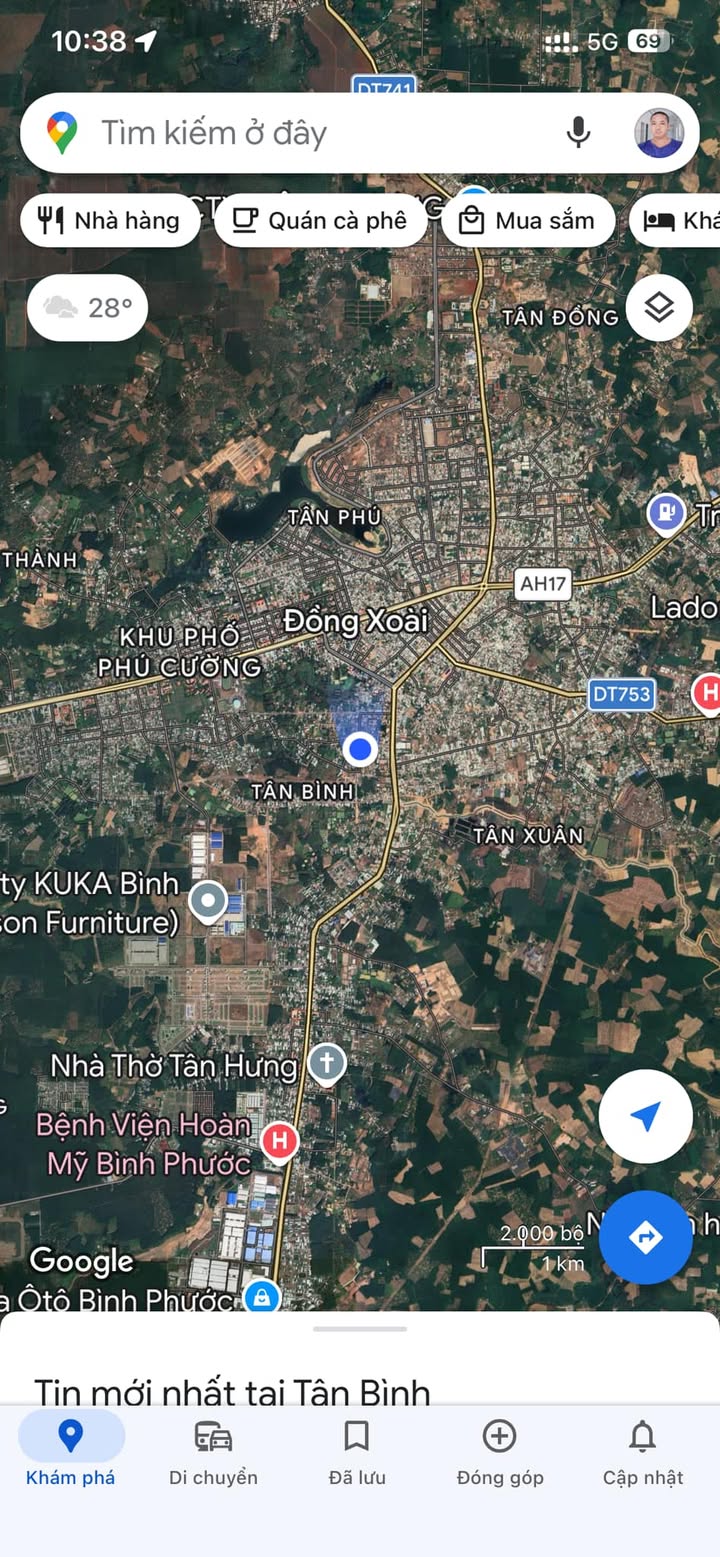Start directions with the blue button
This screenshot has width=720, height=1557.
pos(645,1237)
